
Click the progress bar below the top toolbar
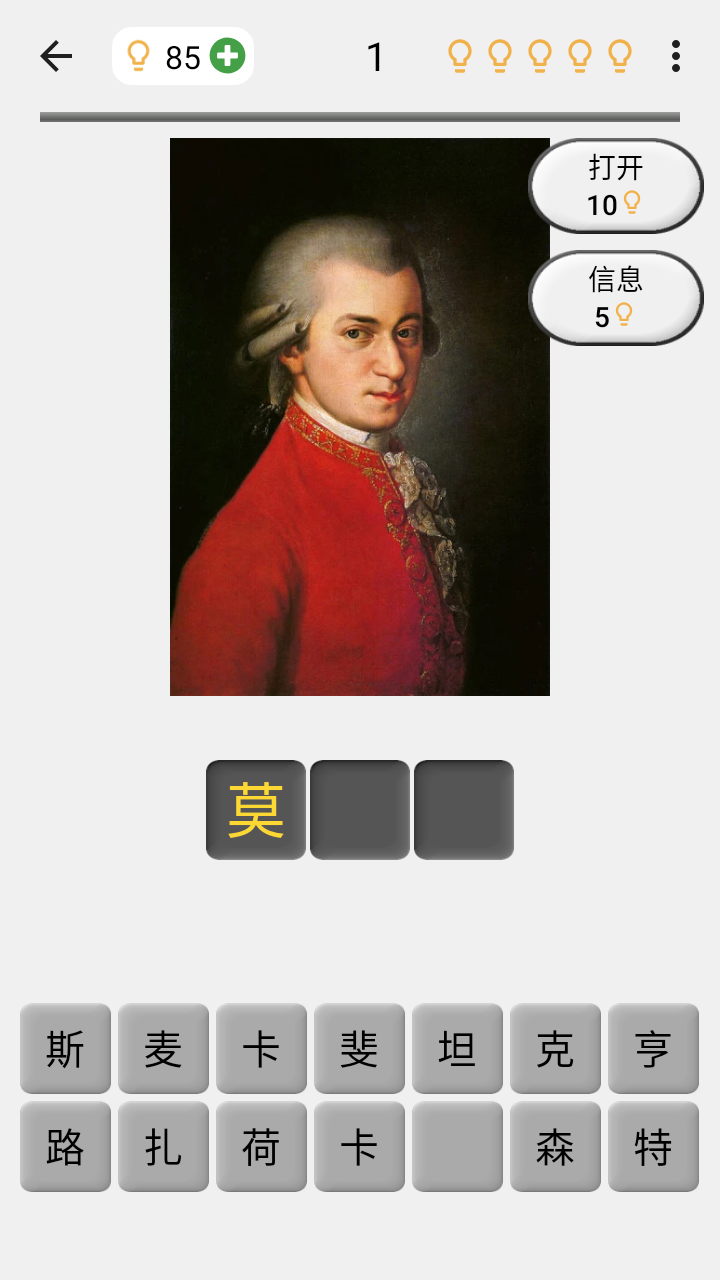(x=360, y=116)
